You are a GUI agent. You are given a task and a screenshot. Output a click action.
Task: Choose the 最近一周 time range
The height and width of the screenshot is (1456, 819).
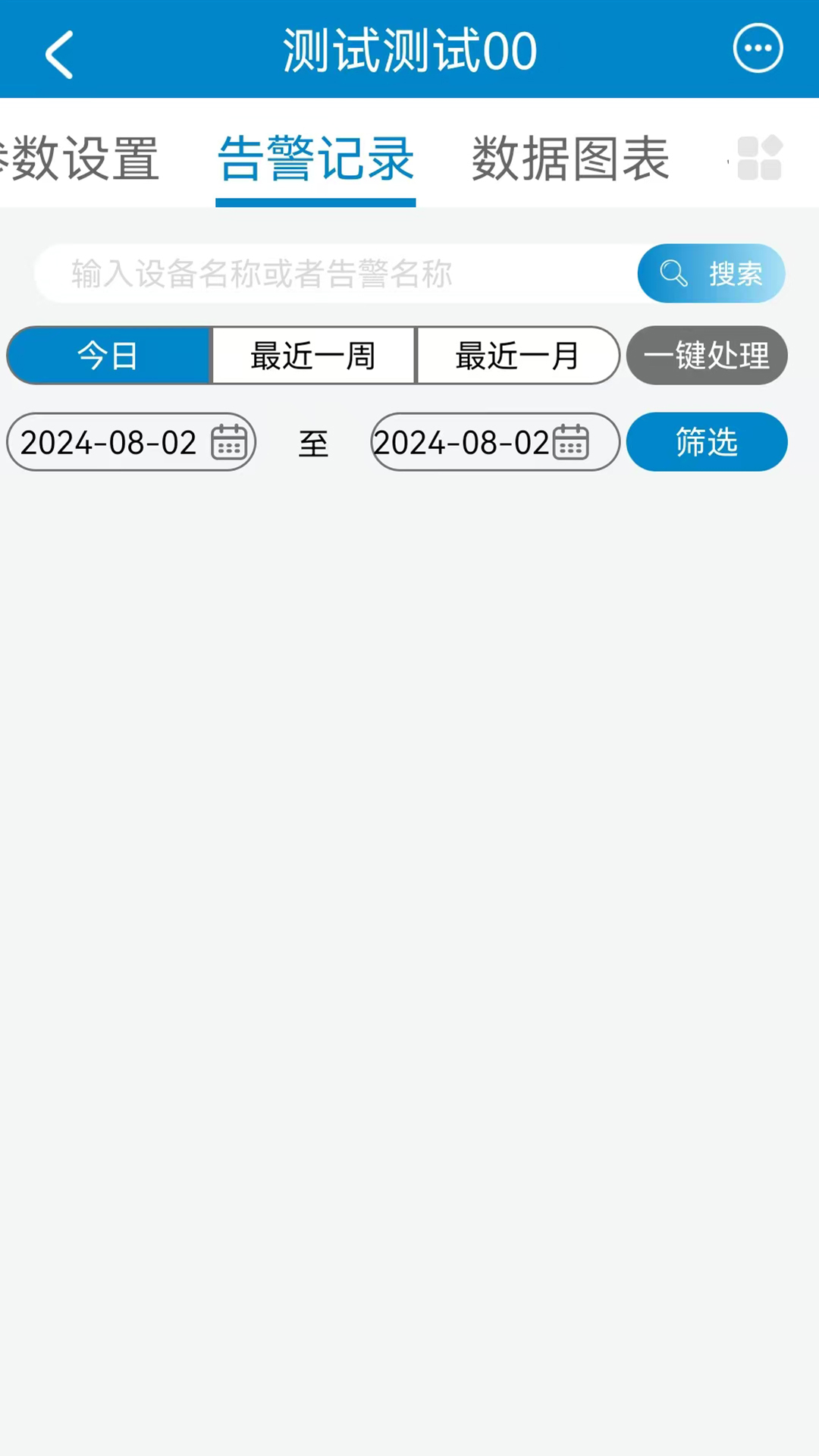coord(313,356)
